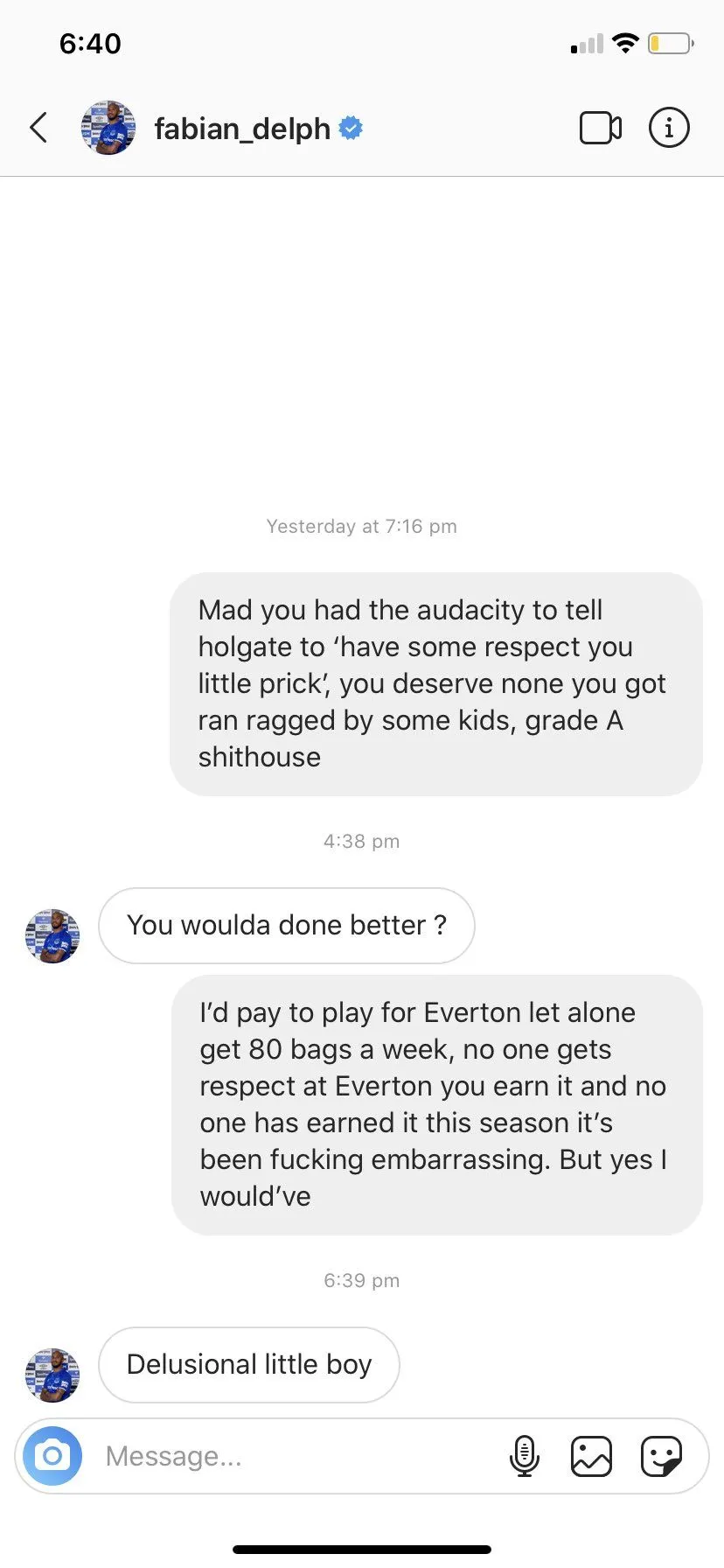The width and height of the screenshot is (724, 1568).
Task: Open conversation details info icon
Action: point(669,129)
